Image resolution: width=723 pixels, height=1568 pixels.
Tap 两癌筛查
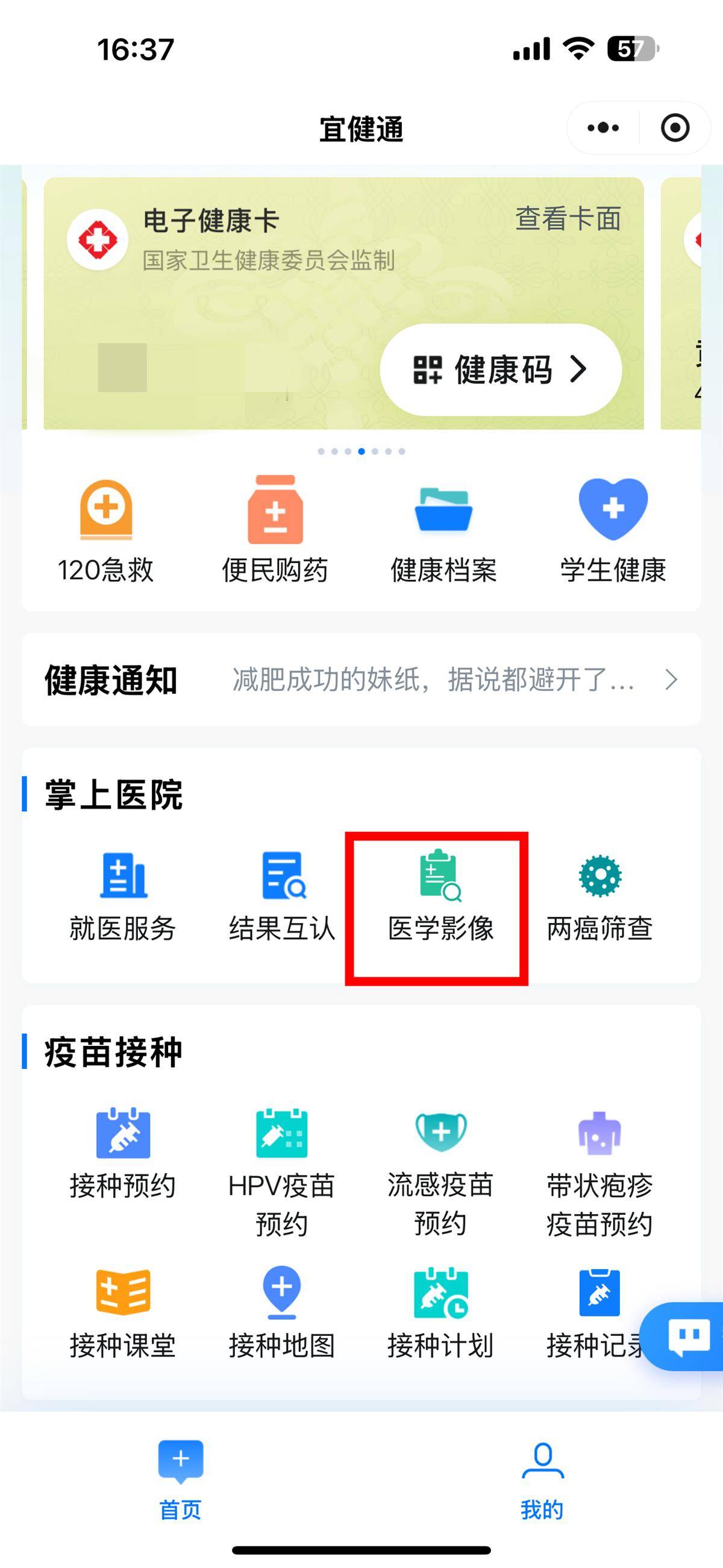599,896
